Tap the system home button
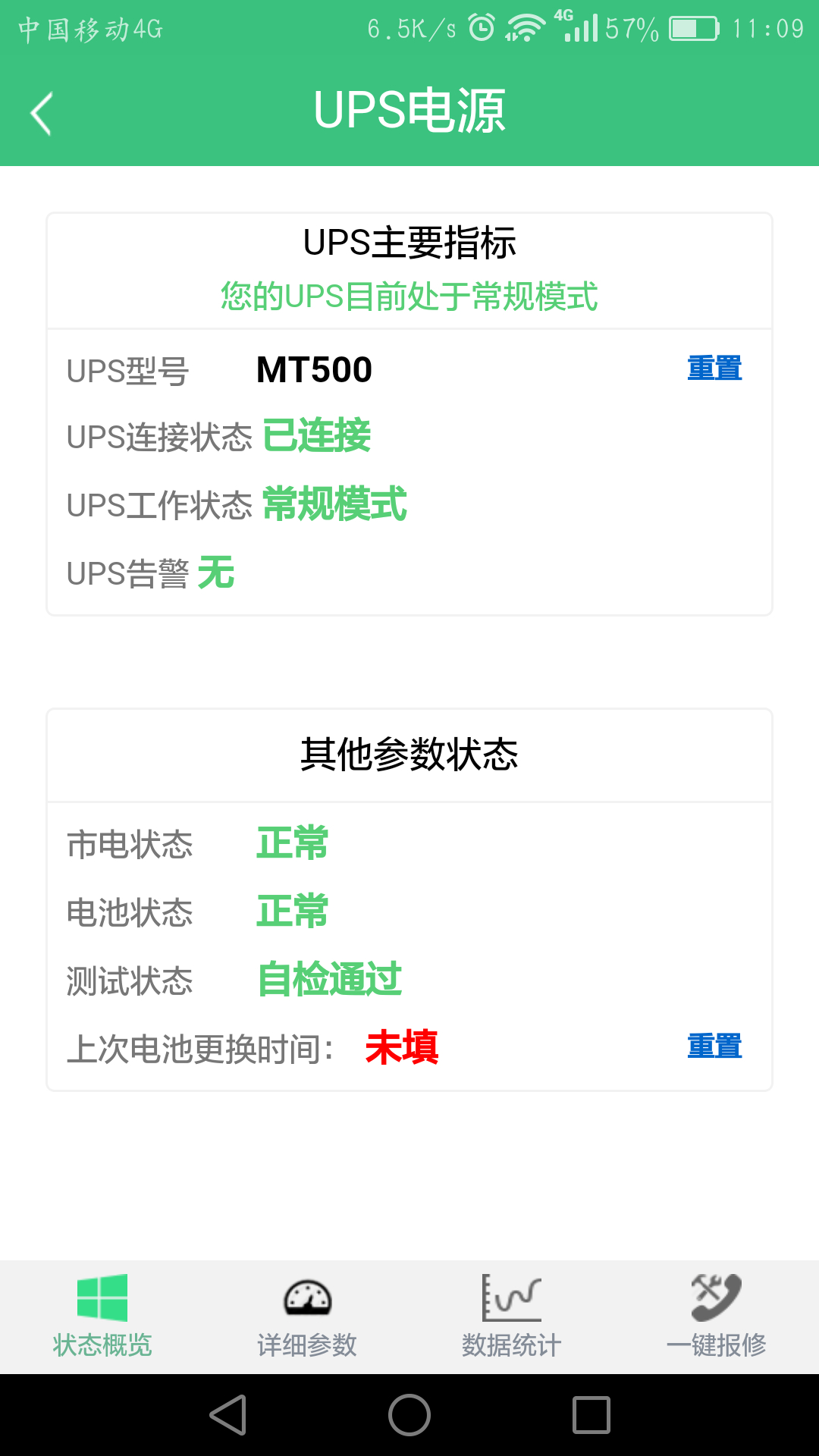819x1456 pixels. 409,1415
